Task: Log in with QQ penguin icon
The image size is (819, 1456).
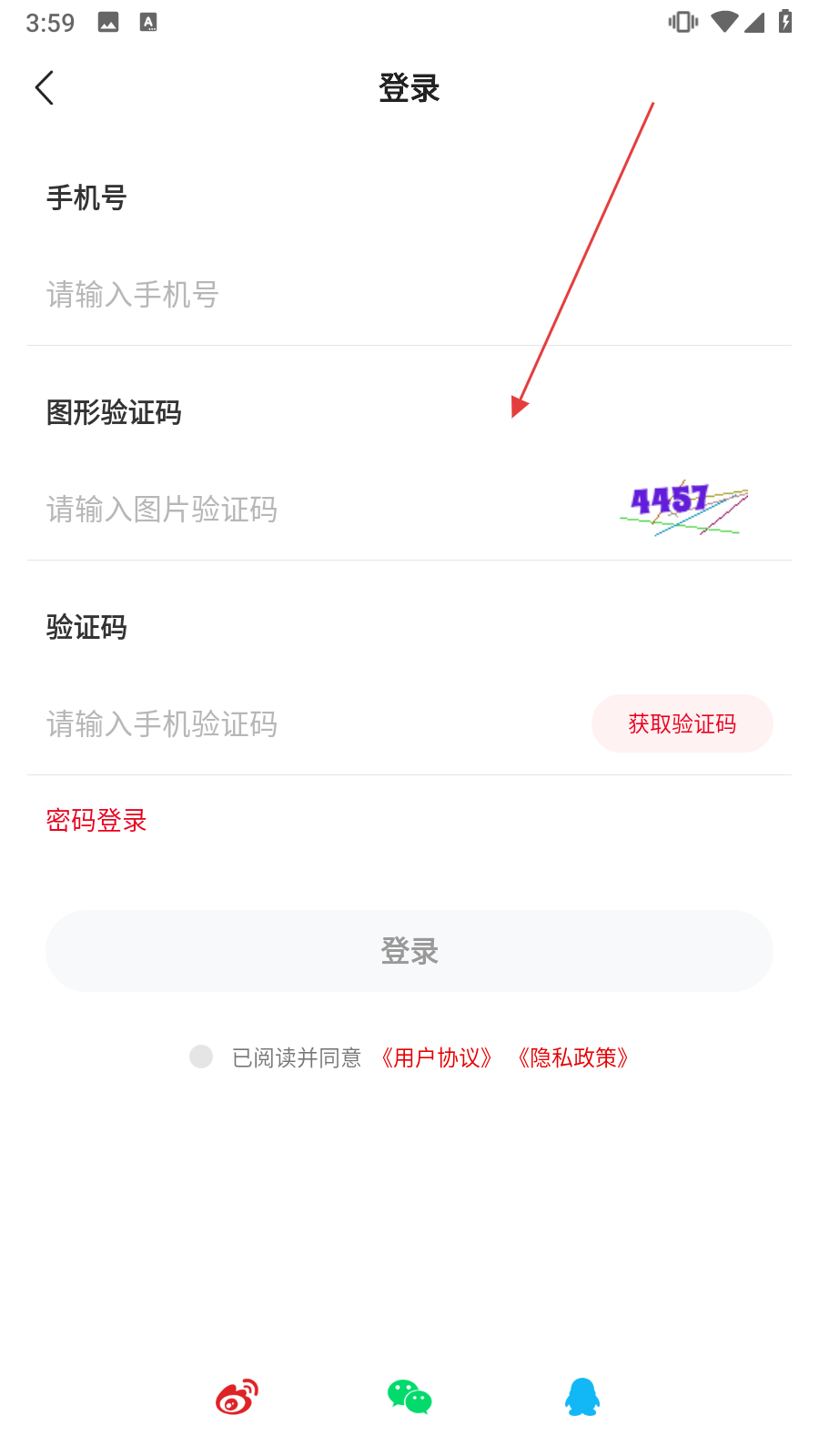Action: [582, 1397]
